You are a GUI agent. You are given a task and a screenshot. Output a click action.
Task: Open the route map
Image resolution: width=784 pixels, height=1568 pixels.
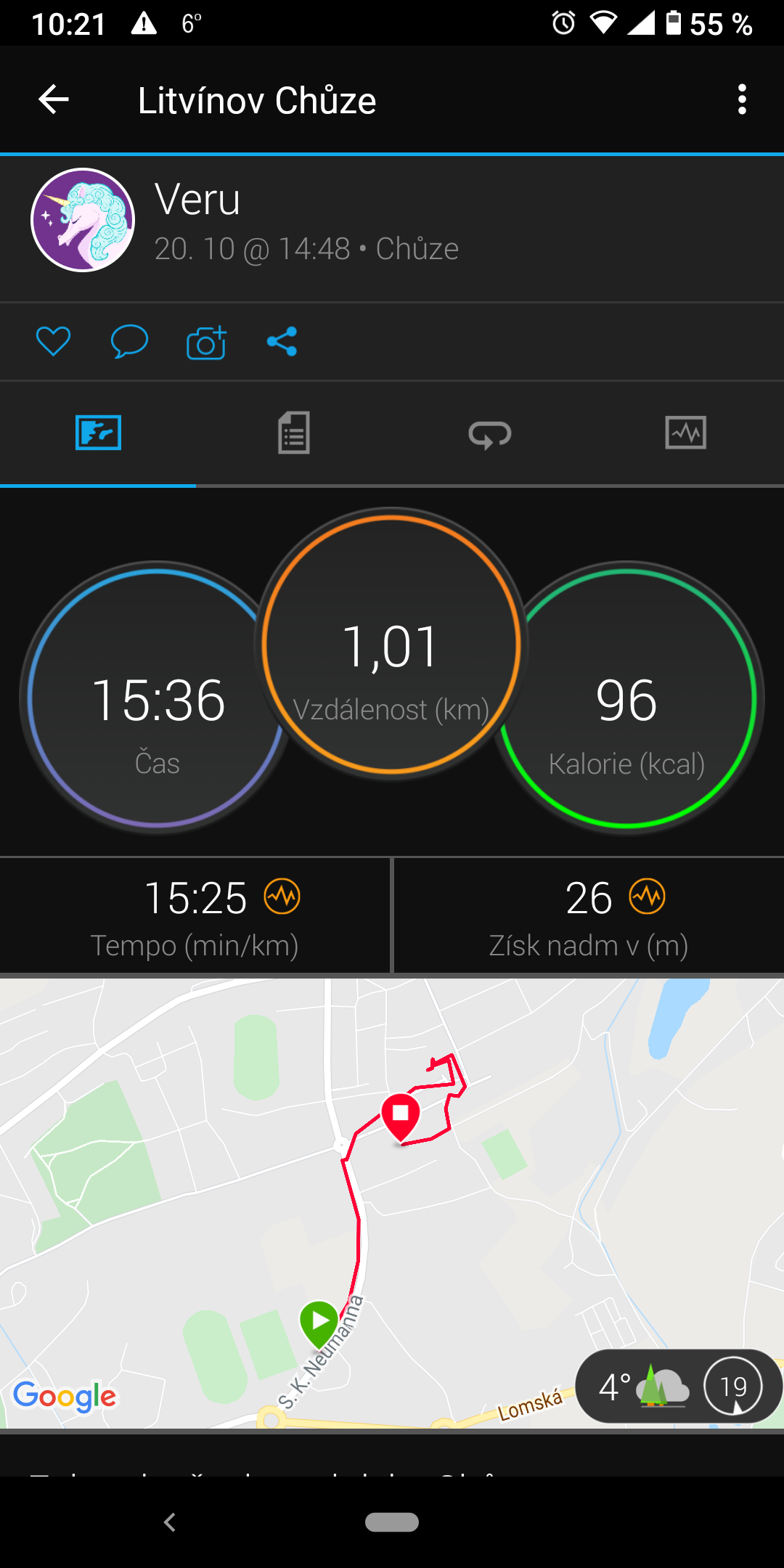[x=392, y=1204]
